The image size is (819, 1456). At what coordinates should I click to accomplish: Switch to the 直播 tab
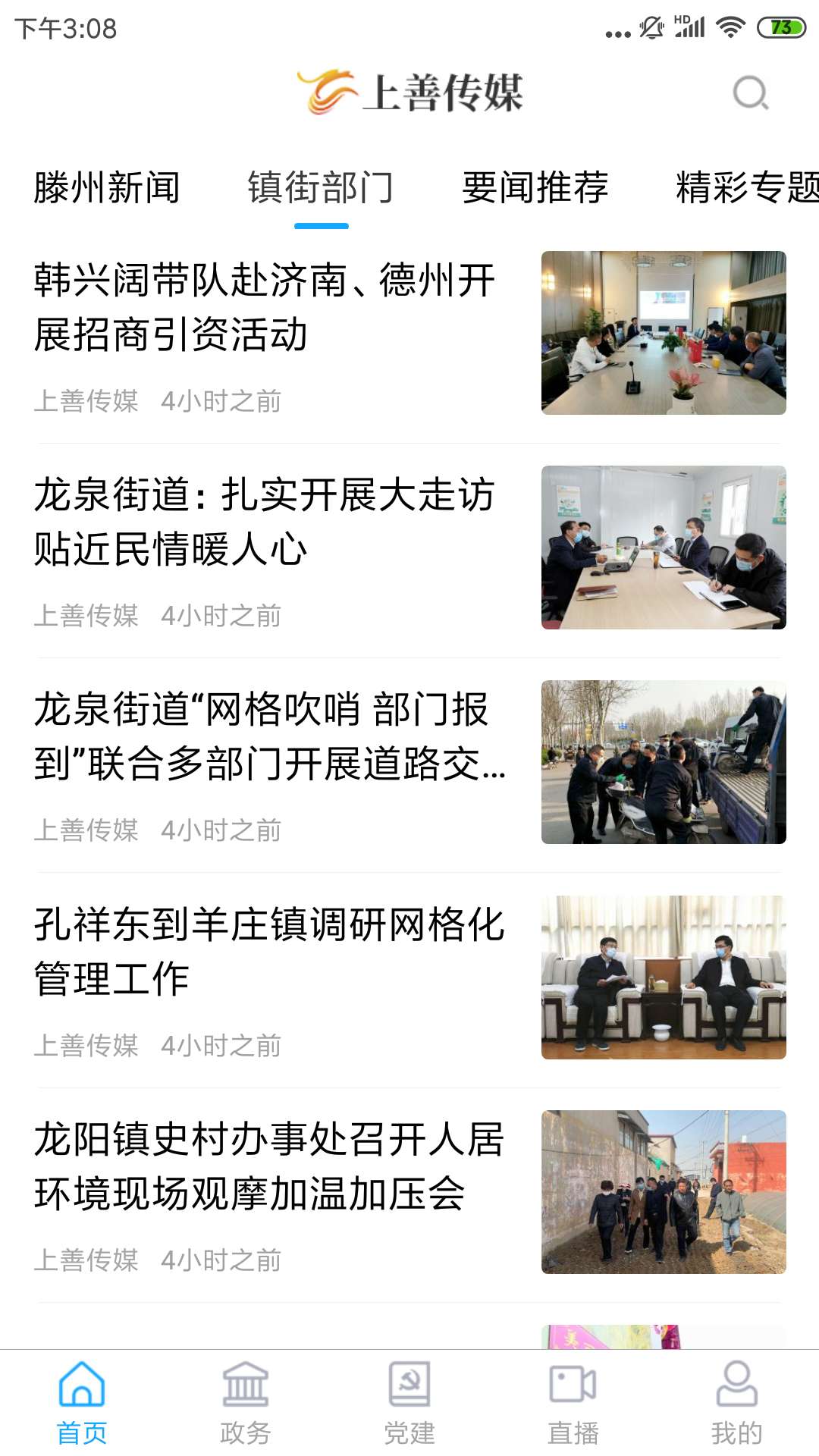tap(573, 1403)
